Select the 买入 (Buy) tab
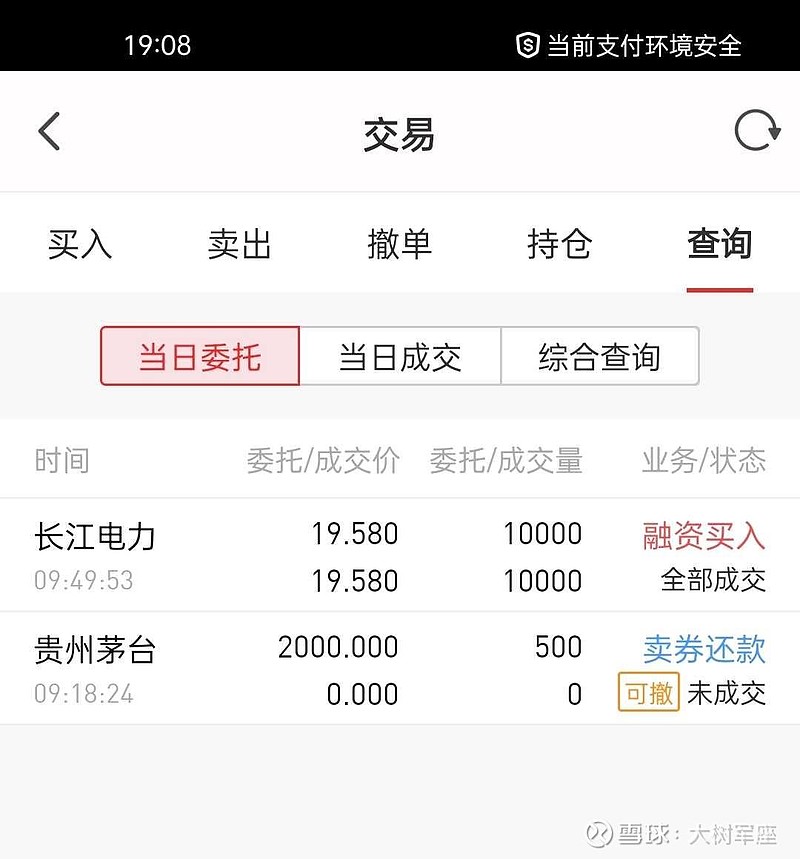The image size is (800, 859). pyautogui.click(x=79, y=244)
